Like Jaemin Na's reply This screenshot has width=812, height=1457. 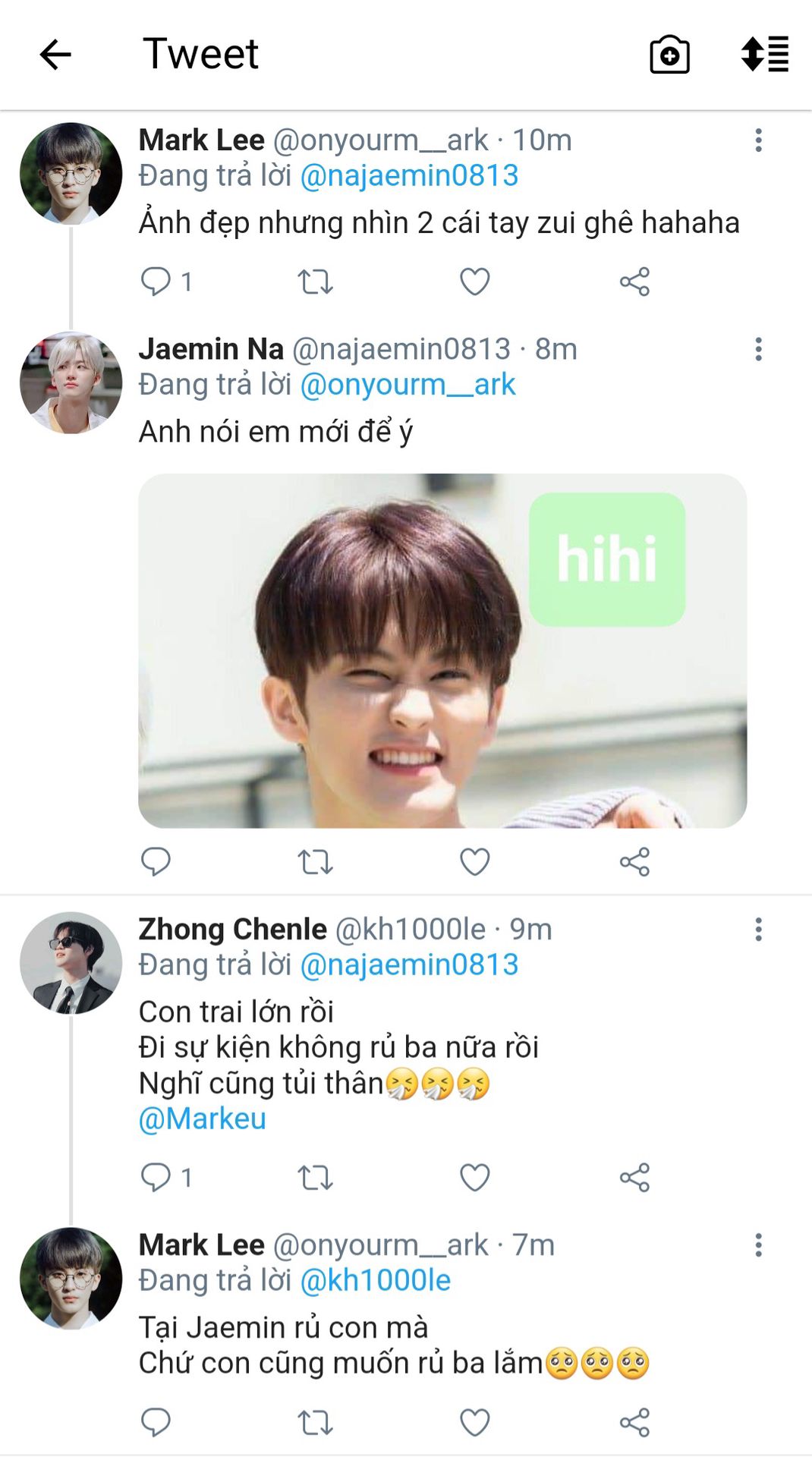(x=475, y=862)
